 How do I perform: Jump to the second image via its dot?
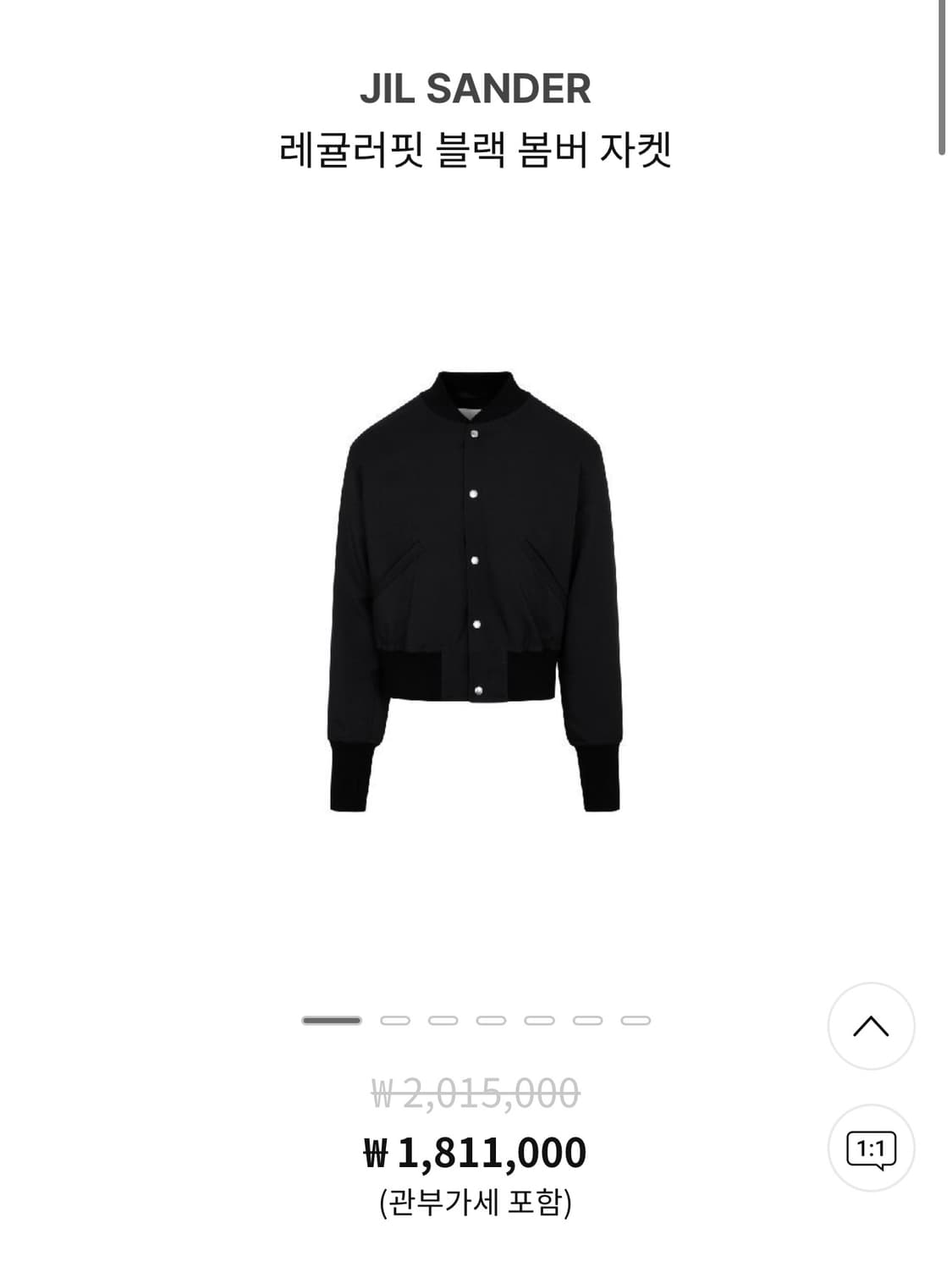click(x=395, y=1022)
